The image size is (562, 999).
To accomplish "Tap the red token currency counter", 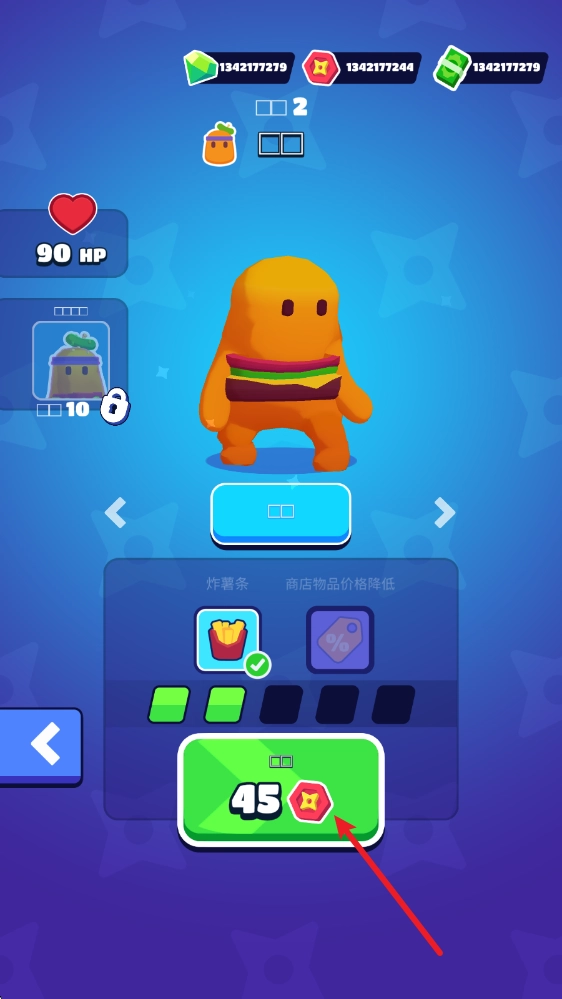I will pyautogui.click(x=361, y=68).
